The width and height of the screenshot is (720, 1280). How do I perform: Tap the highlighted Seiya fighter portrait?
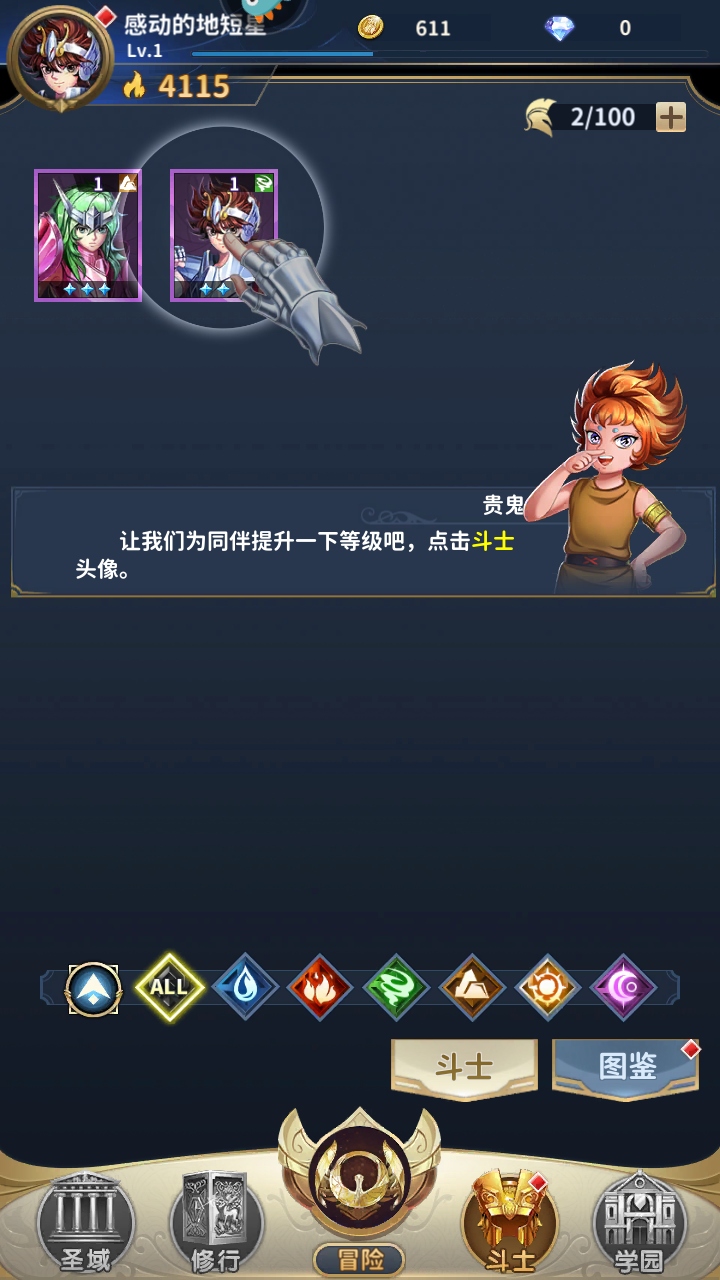coord(223,235)
